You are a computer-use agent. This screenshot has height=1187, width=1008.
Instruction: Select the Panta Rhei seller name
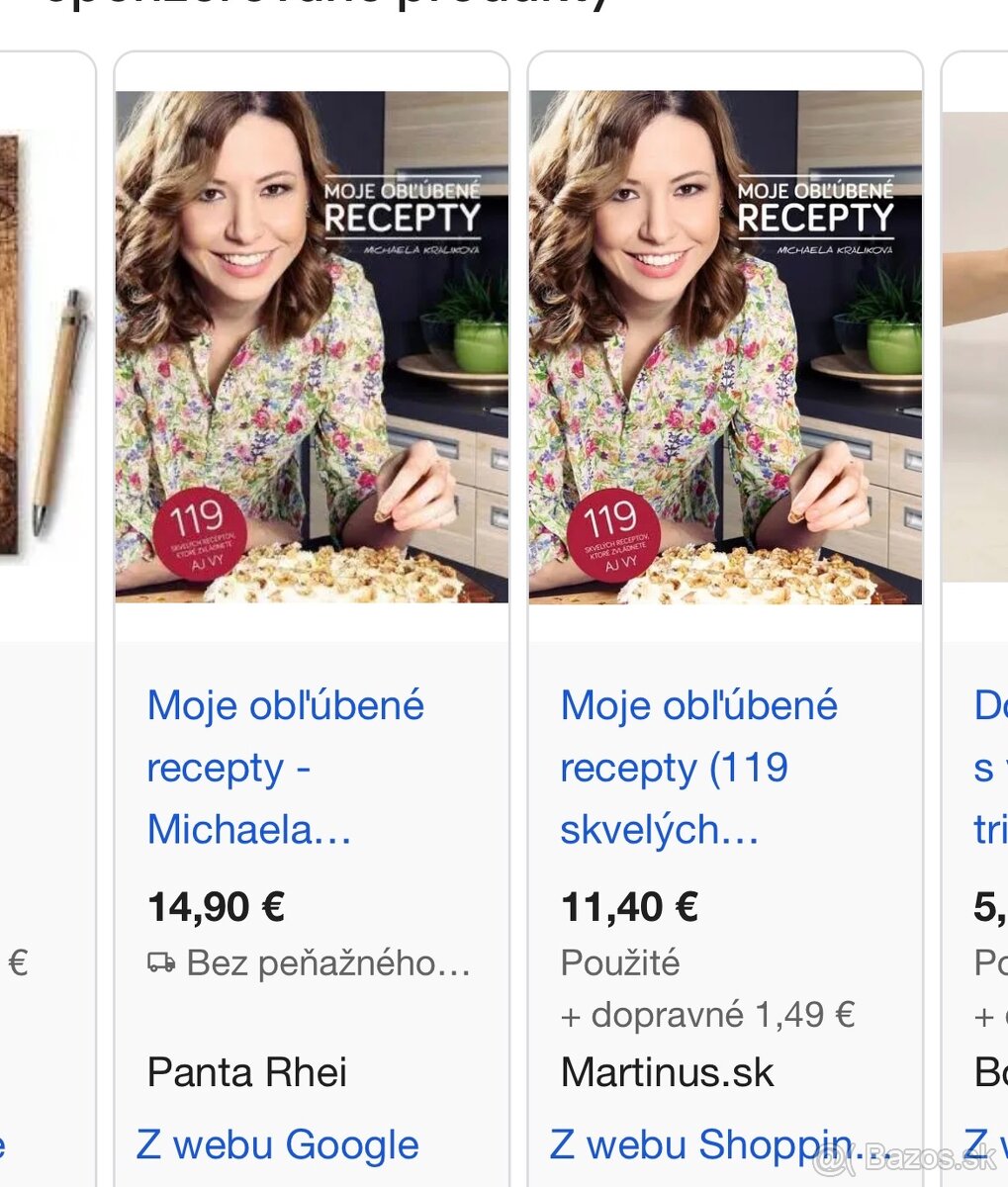(x=246, y=1071)
